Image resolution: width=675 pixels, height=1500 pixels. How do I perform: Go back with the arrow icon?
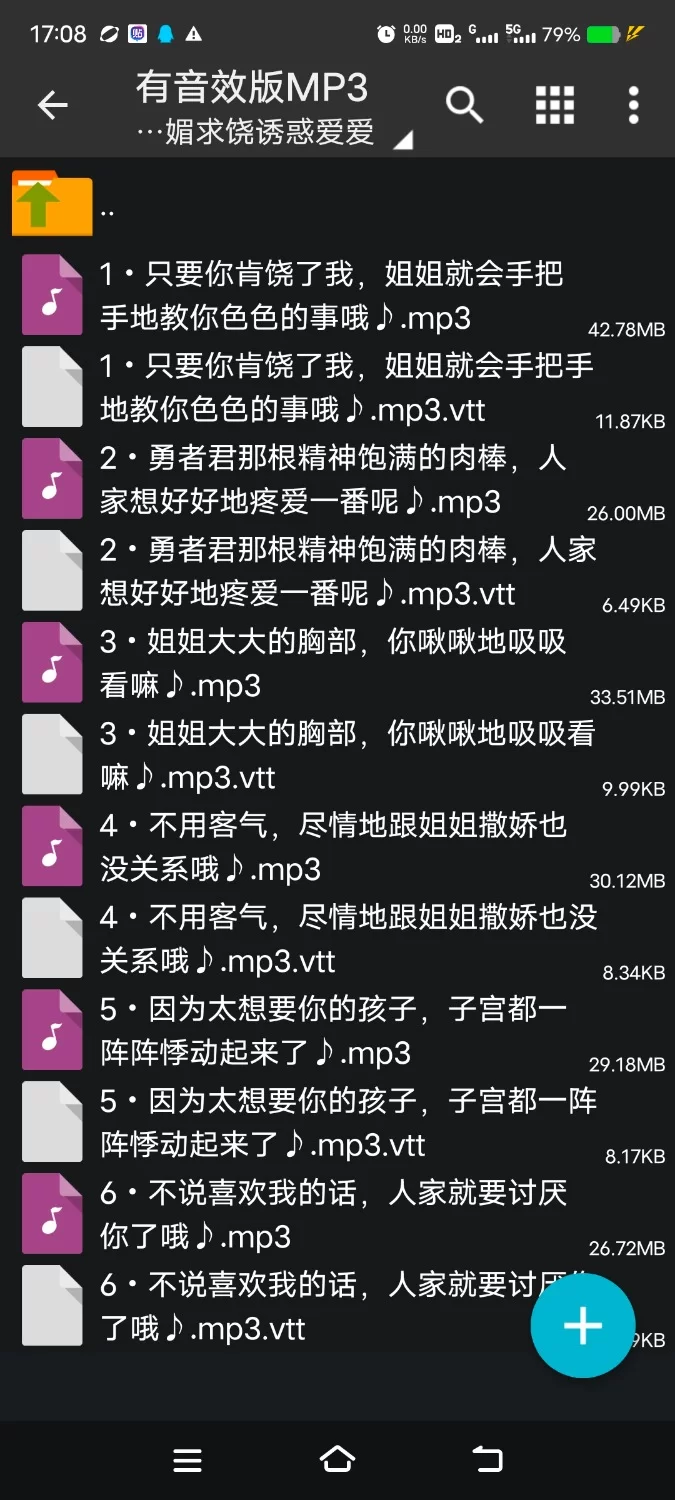(52, 105)
